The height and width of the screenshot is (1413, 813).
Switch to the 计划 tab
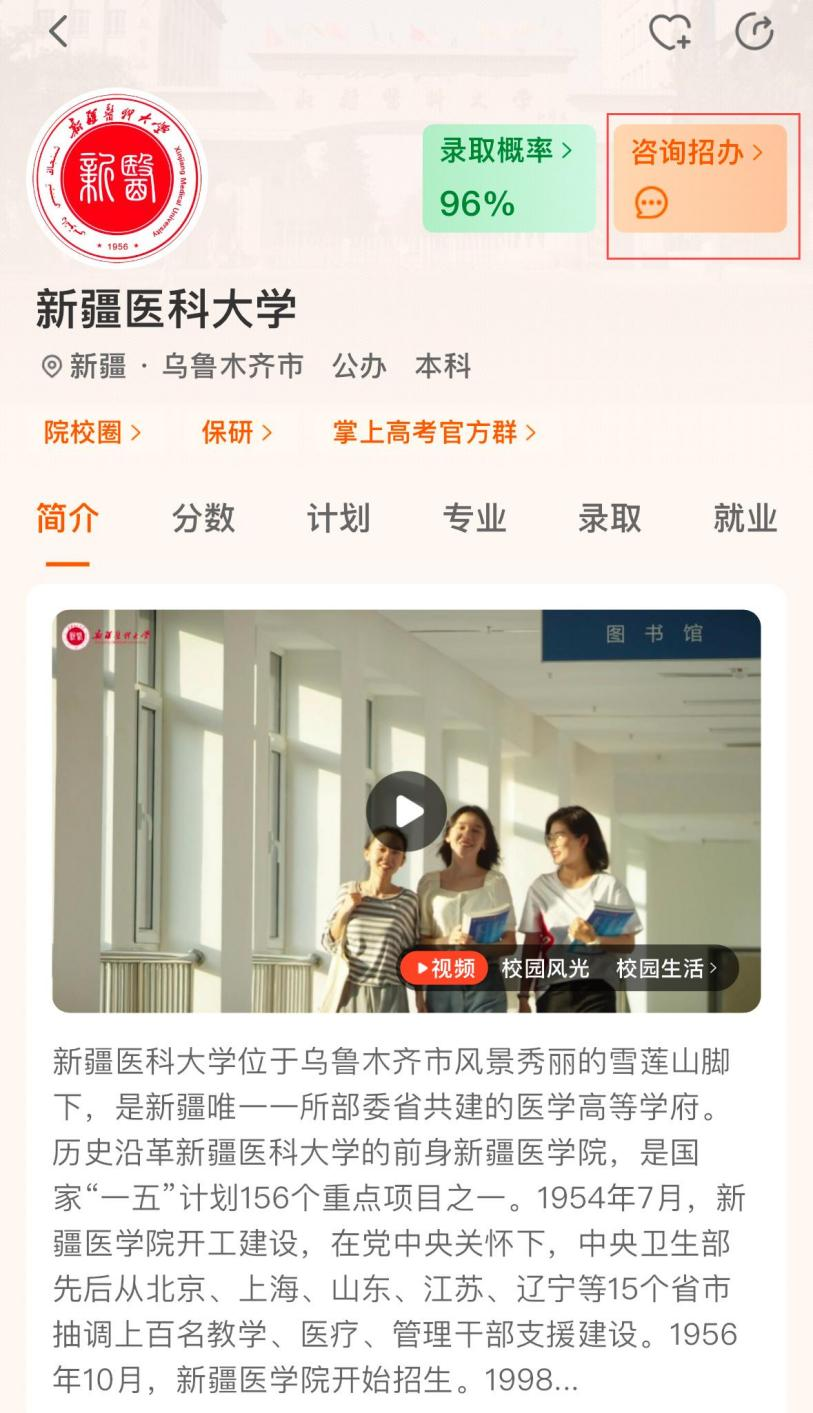pos(338,518)
